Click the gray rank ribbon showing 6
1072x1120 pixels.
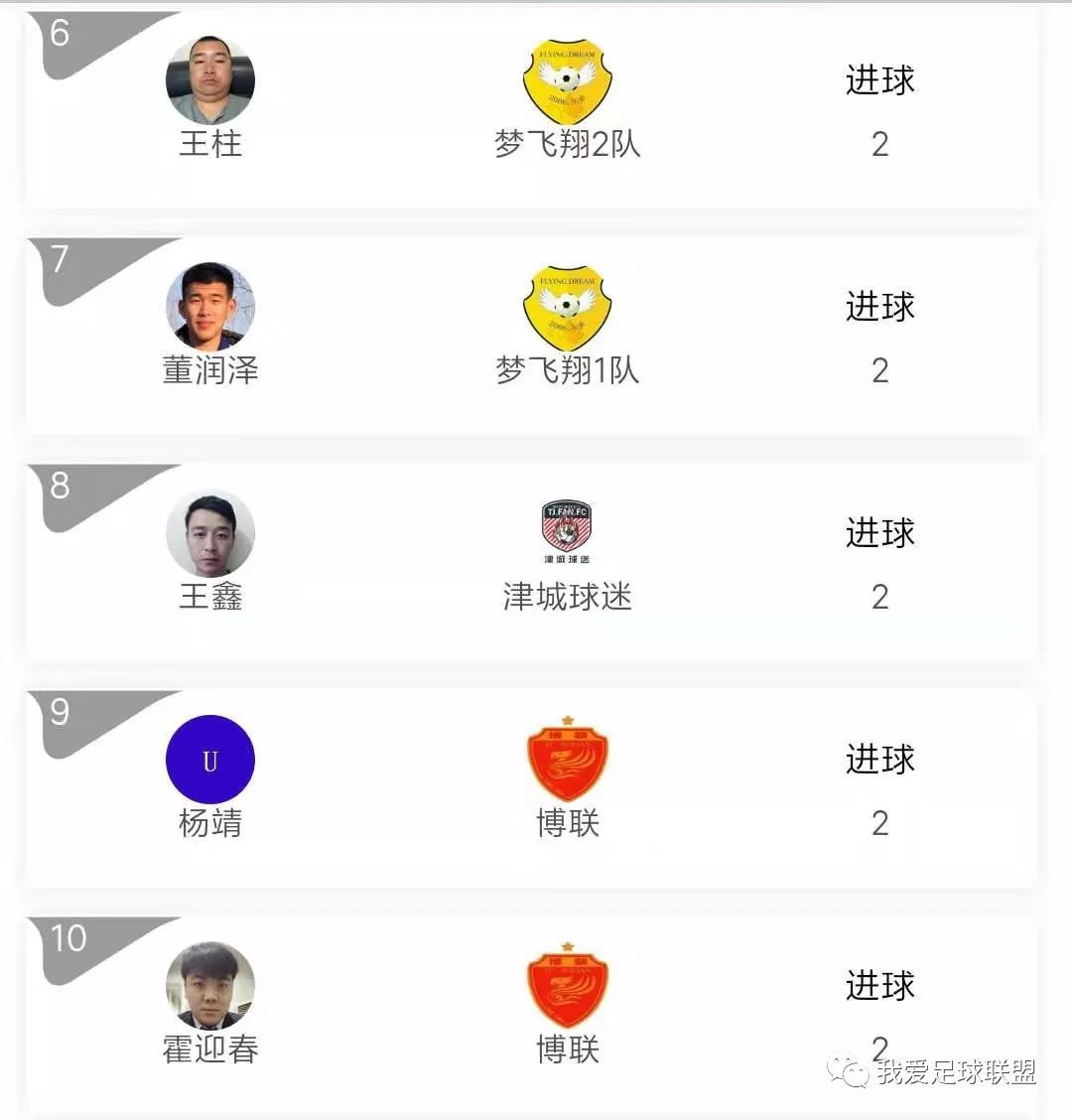60,35
